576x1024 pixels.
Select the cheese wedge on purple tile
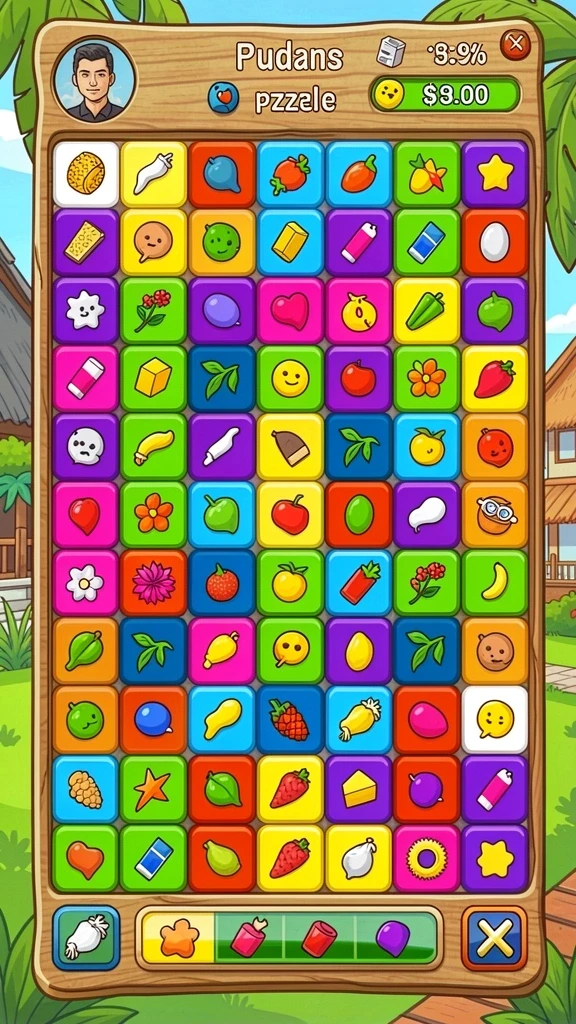(x=359, y=788)
